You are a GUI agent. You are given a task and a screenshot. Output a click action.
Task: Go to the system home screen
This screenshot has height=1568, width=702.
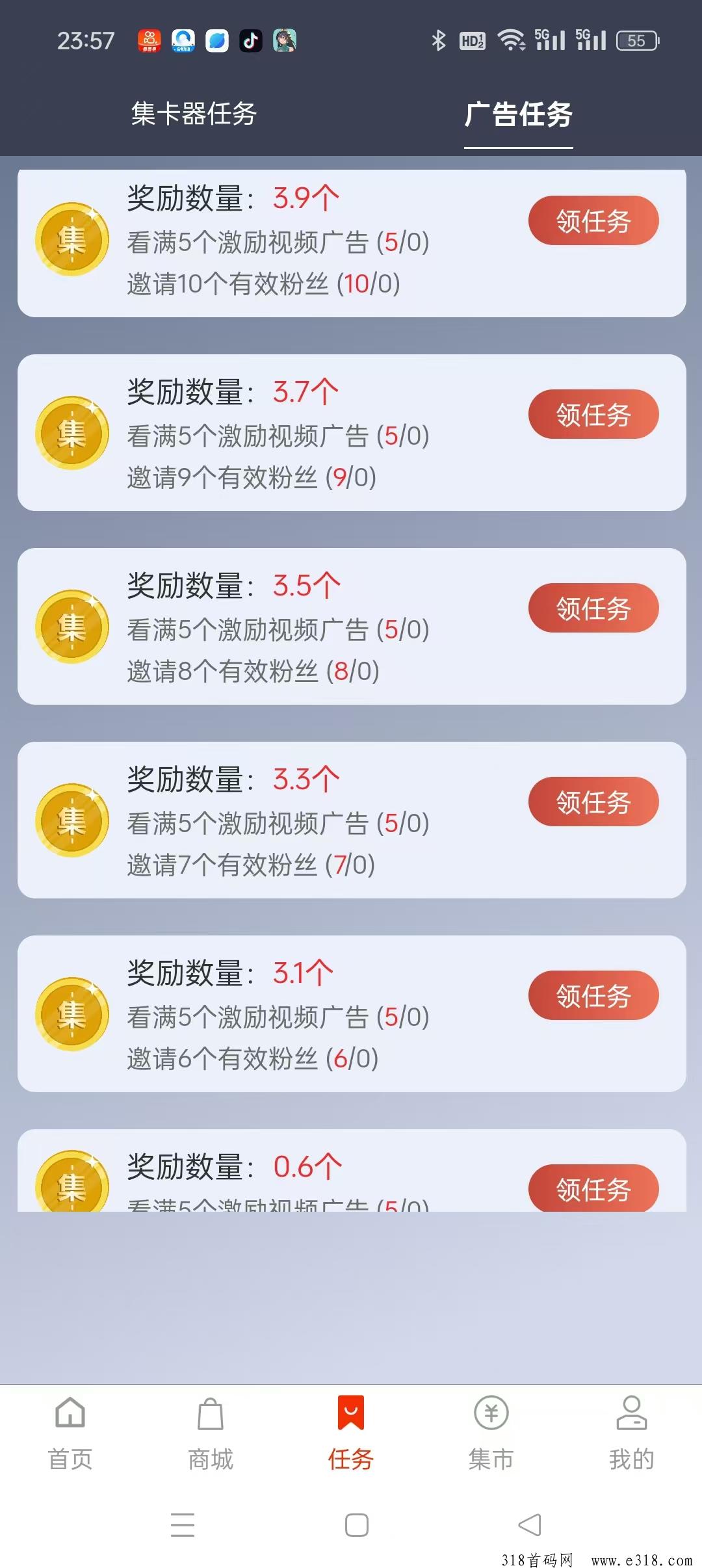tap(356, 1525)
